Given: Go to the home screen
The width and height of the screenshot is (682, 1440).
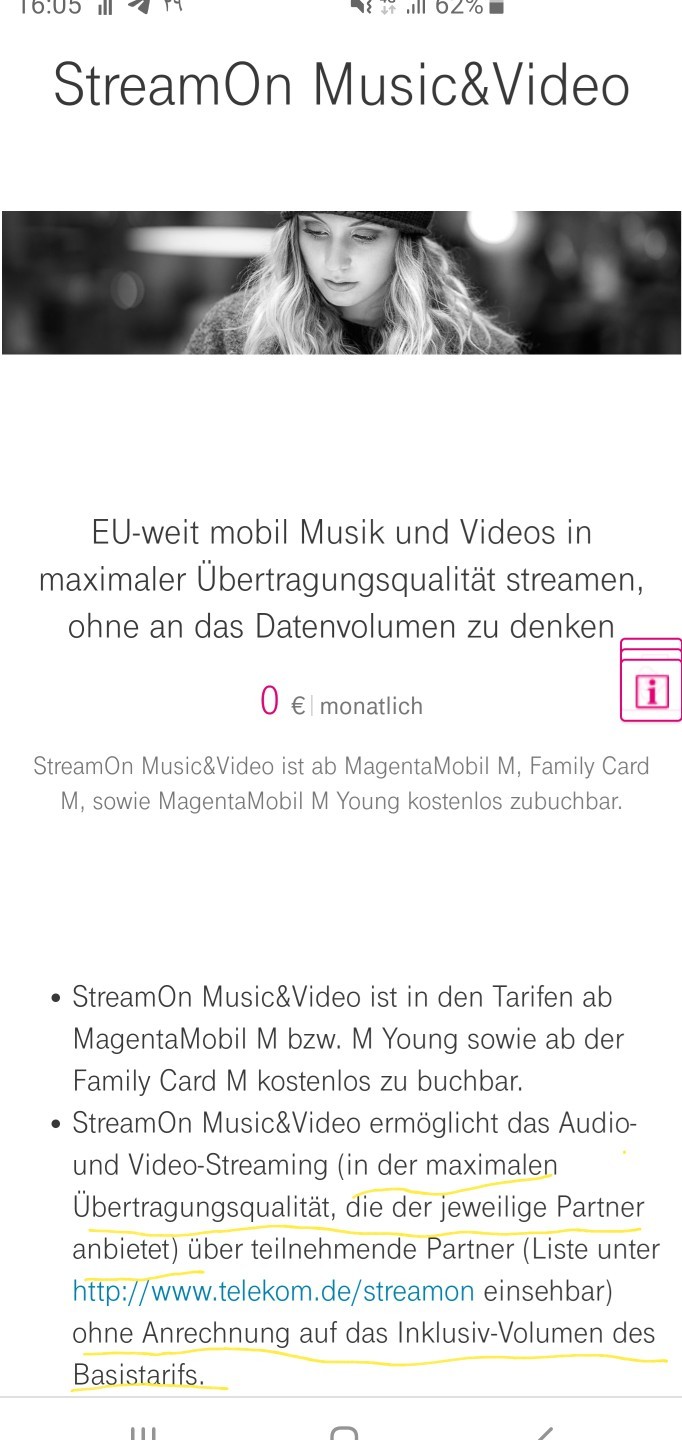Looking at the screenshot, I should [x=343, y=1432].
